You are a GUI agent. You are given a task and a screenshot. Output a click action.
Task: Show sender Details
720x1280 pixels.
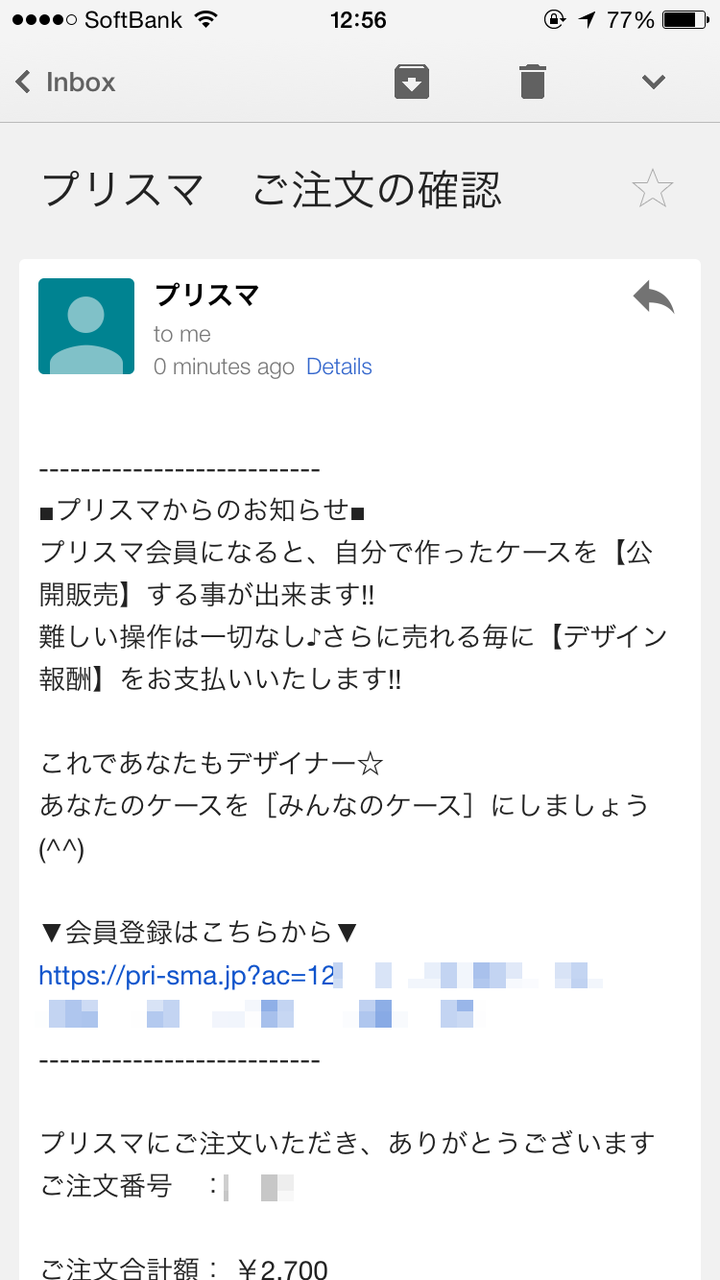(x=339, y=367)
